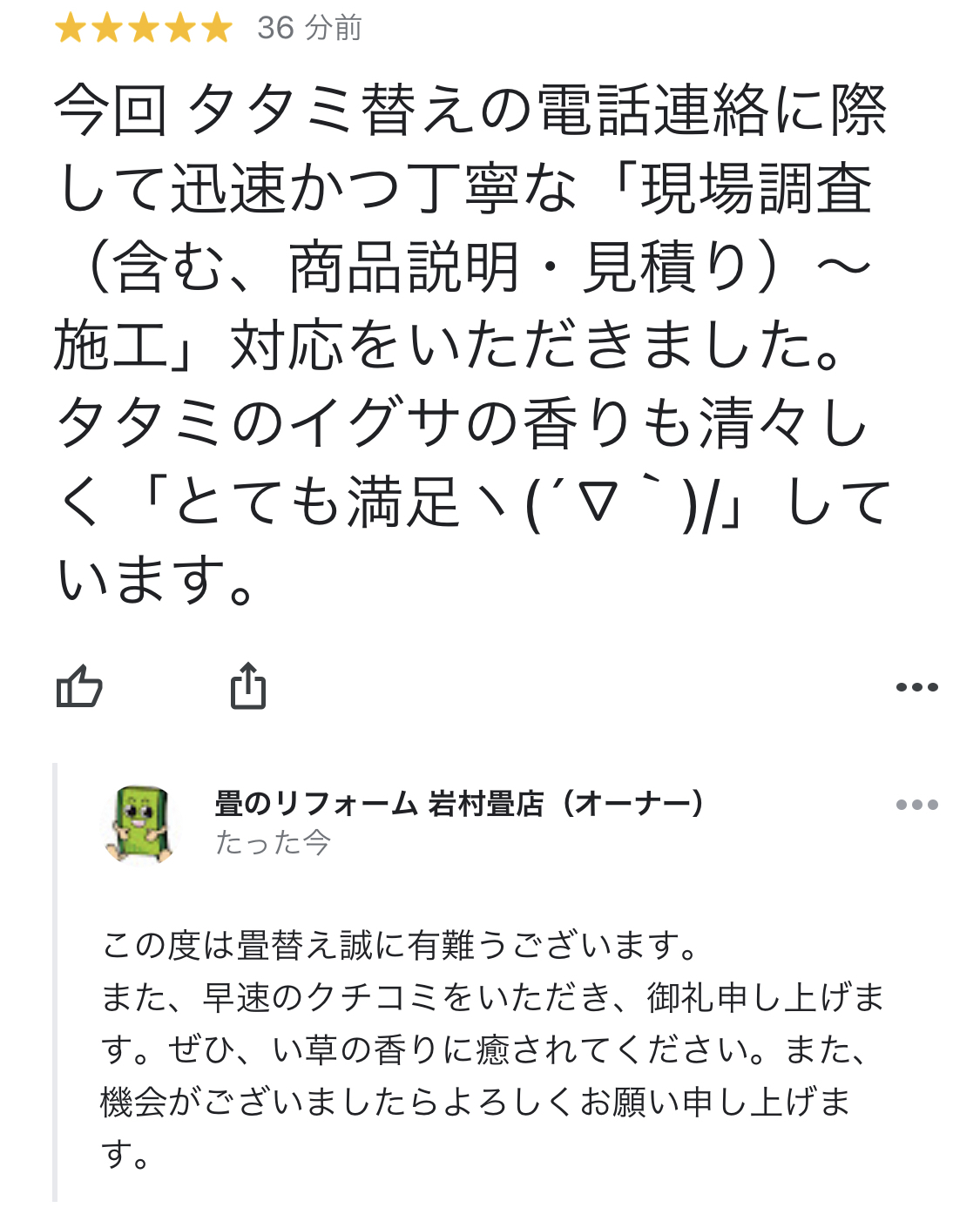Share this tatami review
The height and width of the screenshot is (1221, 980).
248,686
